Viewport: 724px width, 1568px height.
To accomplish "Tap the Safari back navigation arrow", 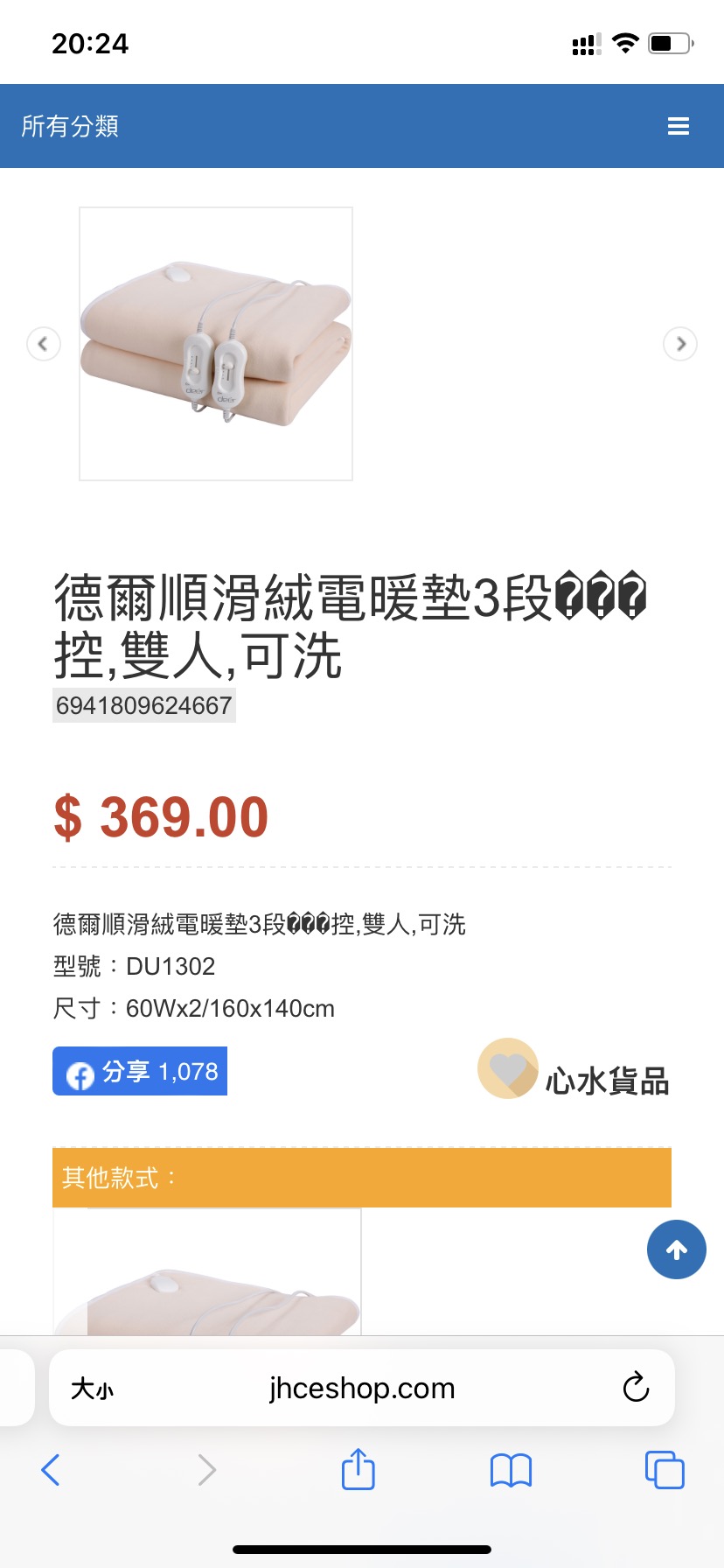I will 51,1470.
